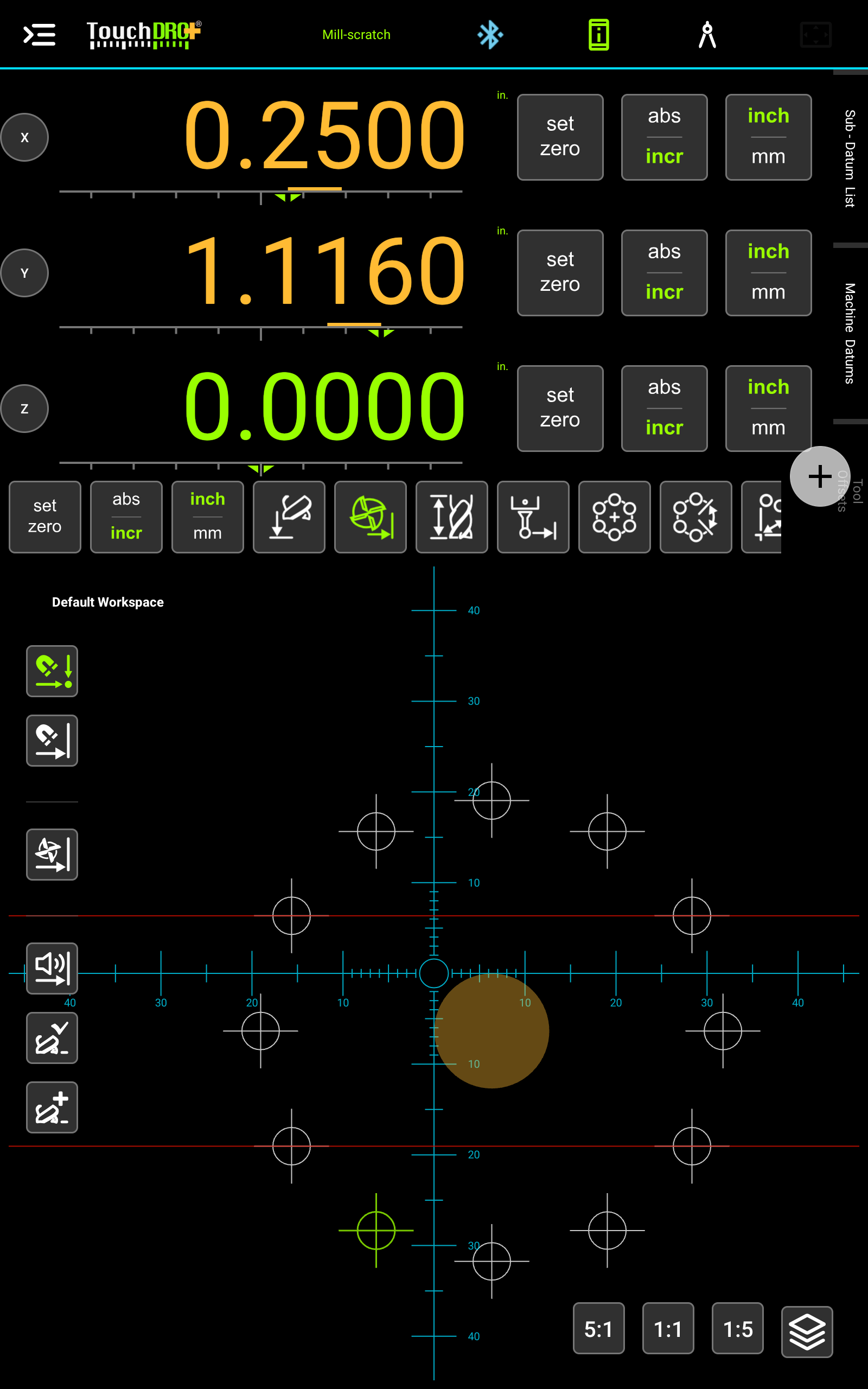The width and height of the screenshot is (868, 1389).
Task: Open the layers button
Action: (807, 1331)
